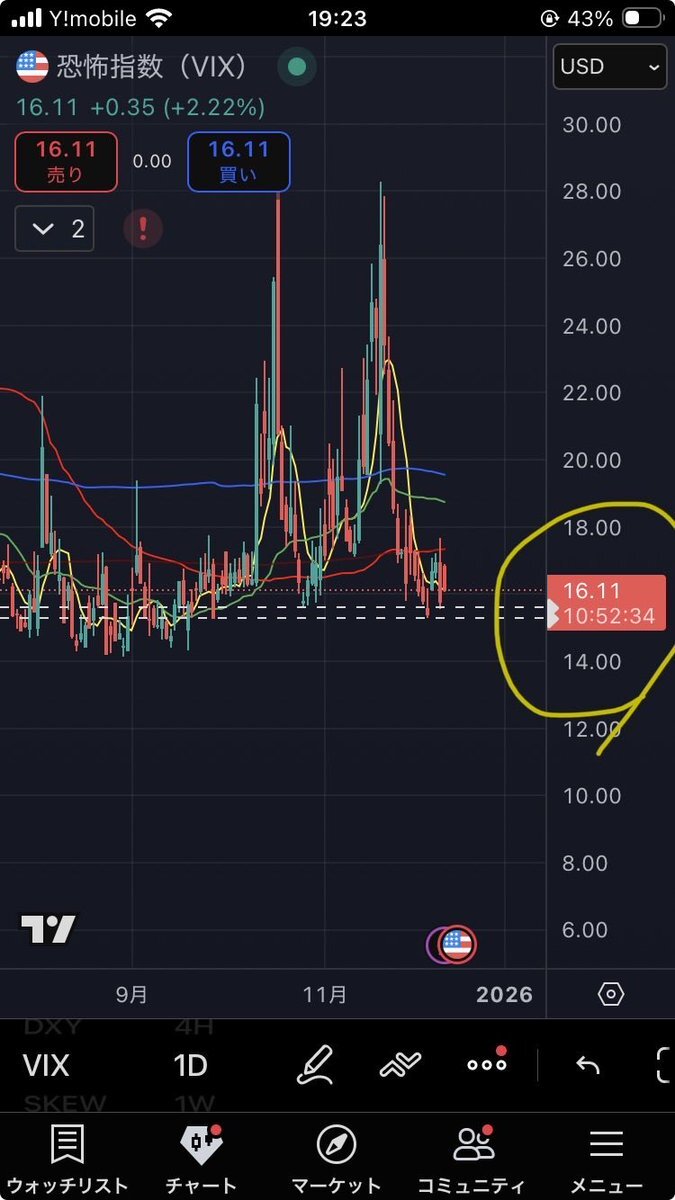The width and height of the screenshot is (675, 1200).
Task: Toggle the fullscreen chart view
Action: point(664,1065)
